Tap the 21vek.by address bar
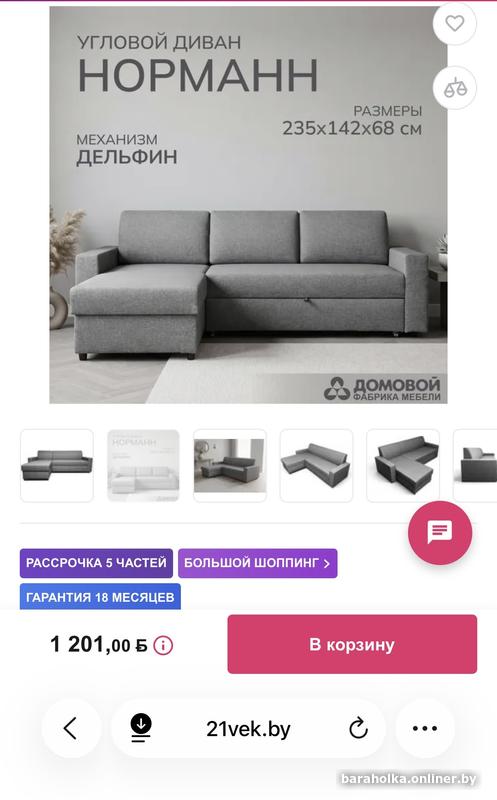This screenshot has height=800, width=497. click(248, 729)
